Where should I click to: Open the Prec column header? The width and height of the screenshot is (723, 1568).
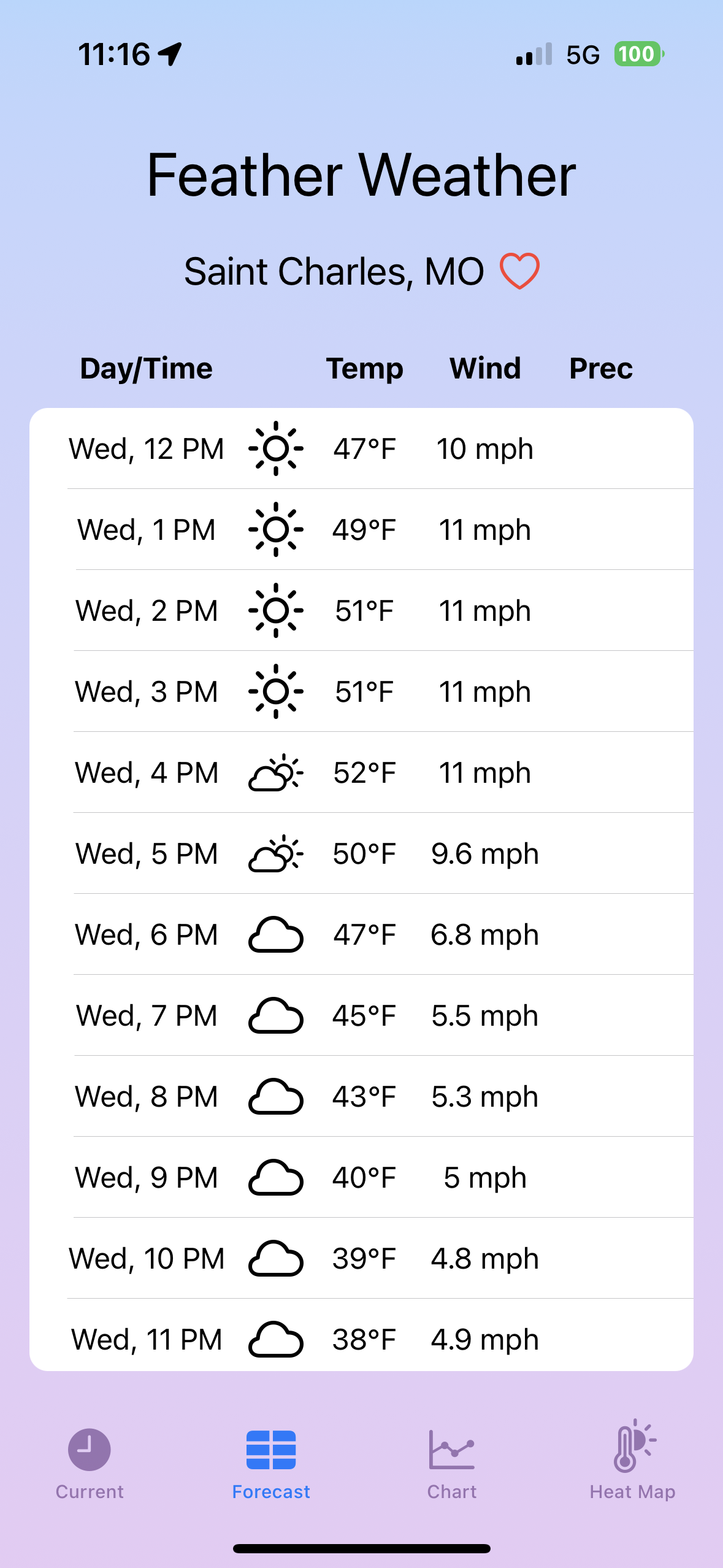(601, 368)
